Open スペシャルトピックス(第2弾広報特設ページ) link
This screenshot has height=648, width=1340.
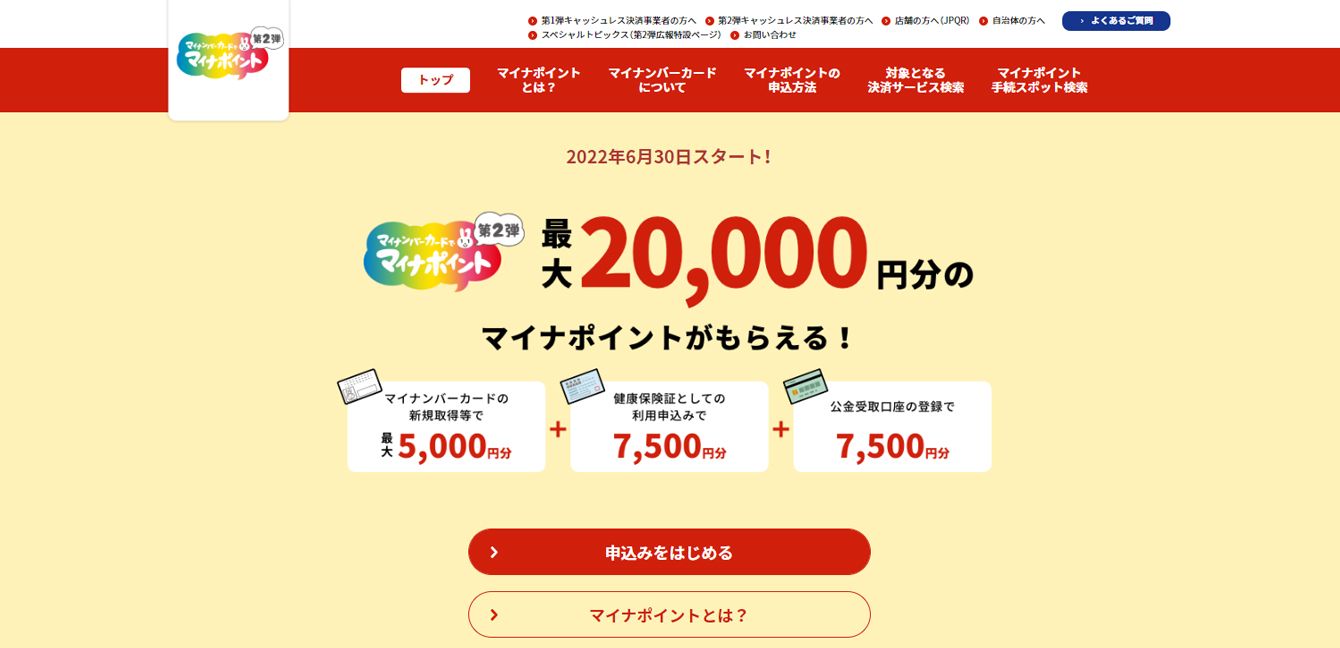coord(630,35)
